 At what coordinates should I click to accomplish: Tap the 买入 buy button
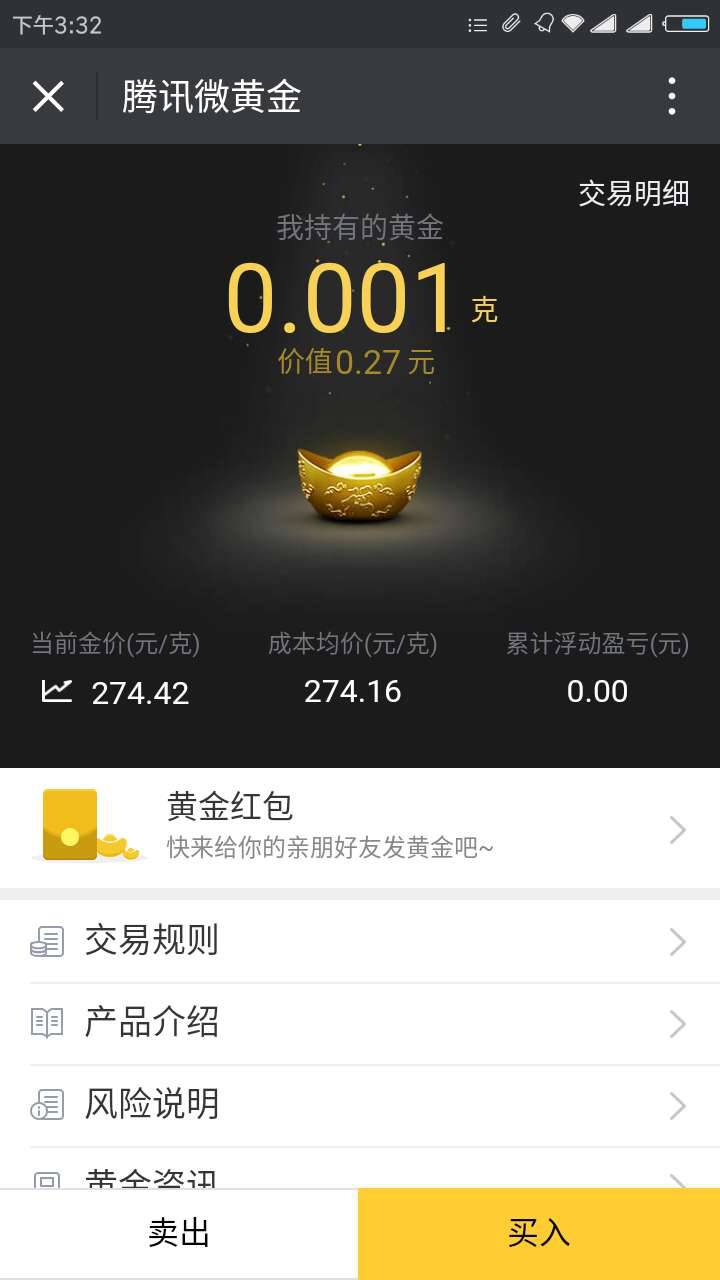point(539,1233)
